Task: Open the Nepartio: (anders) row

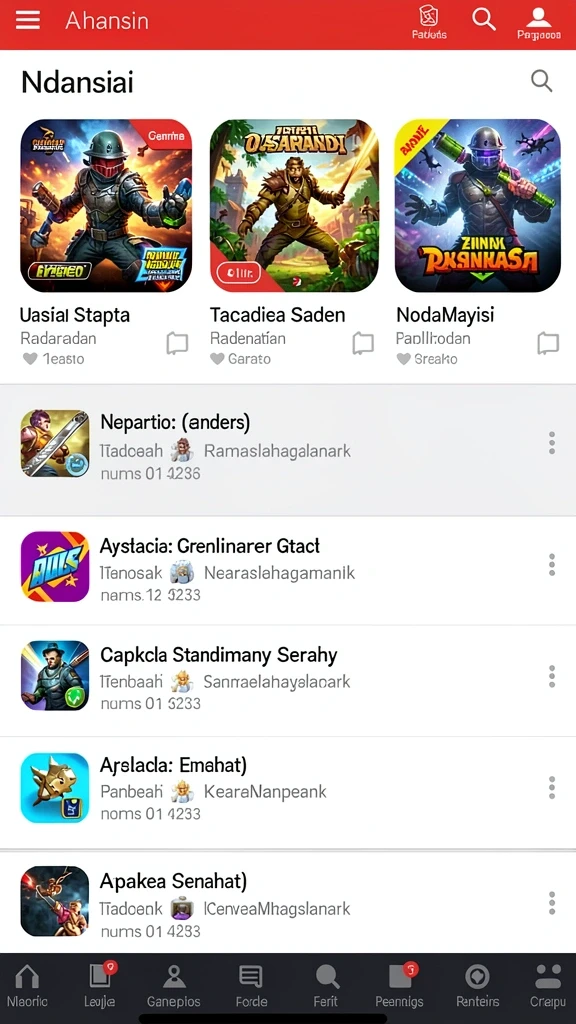Action: (x=288, y=449)
